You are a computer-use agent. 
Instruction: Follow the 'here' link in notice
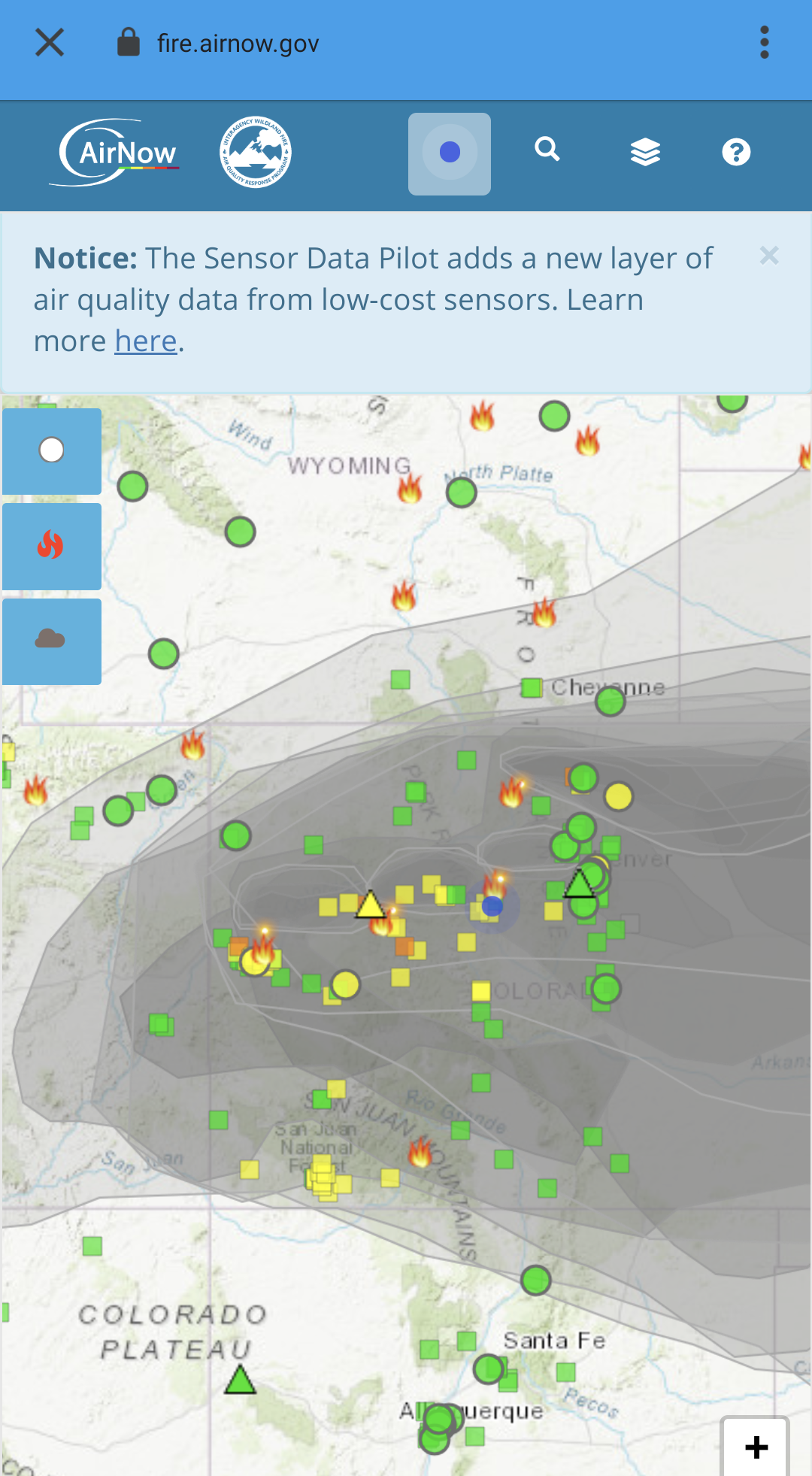[146, 341]
